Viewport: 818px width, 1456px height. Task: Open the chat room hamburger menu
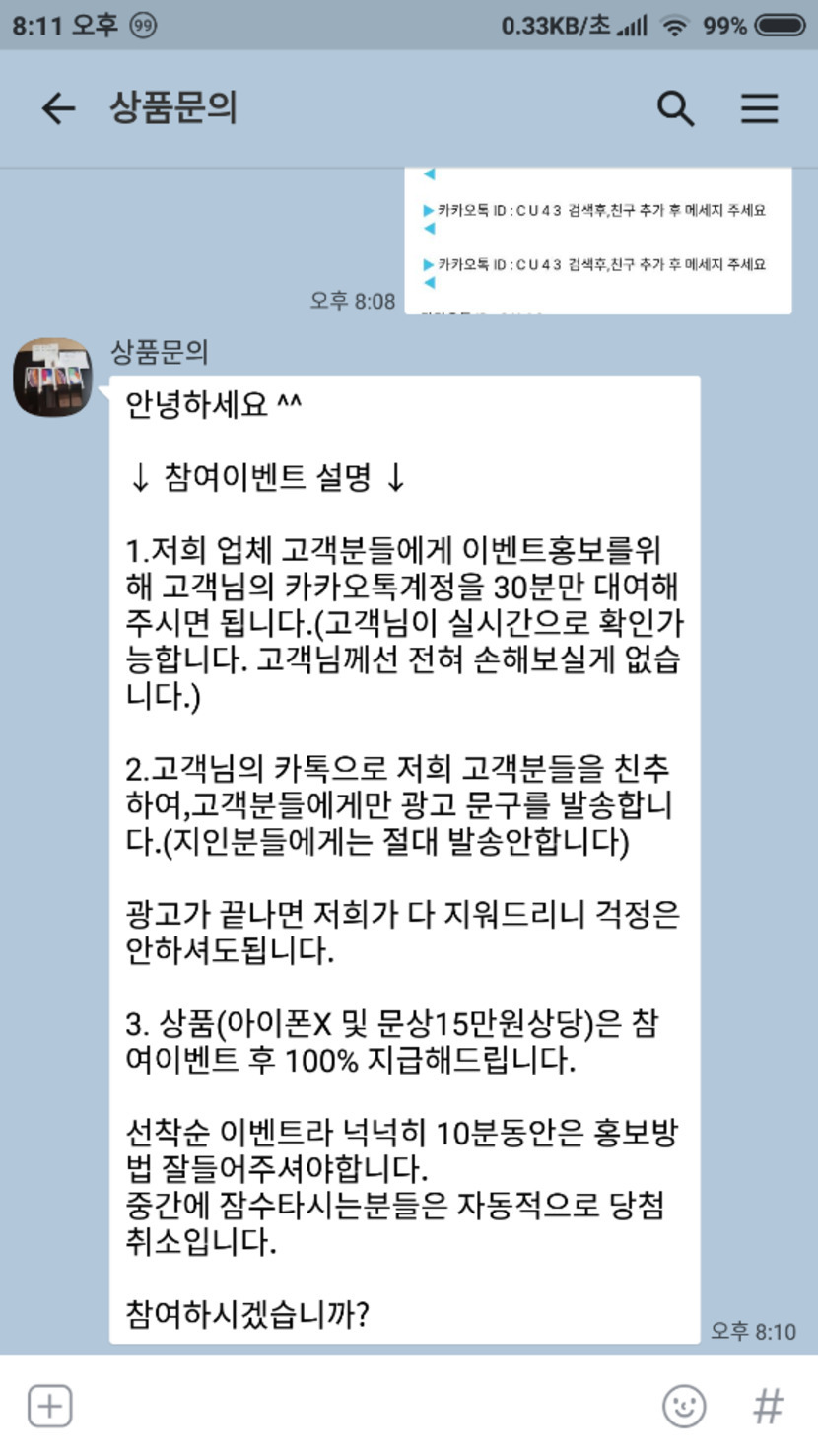[x=759, y=108]
